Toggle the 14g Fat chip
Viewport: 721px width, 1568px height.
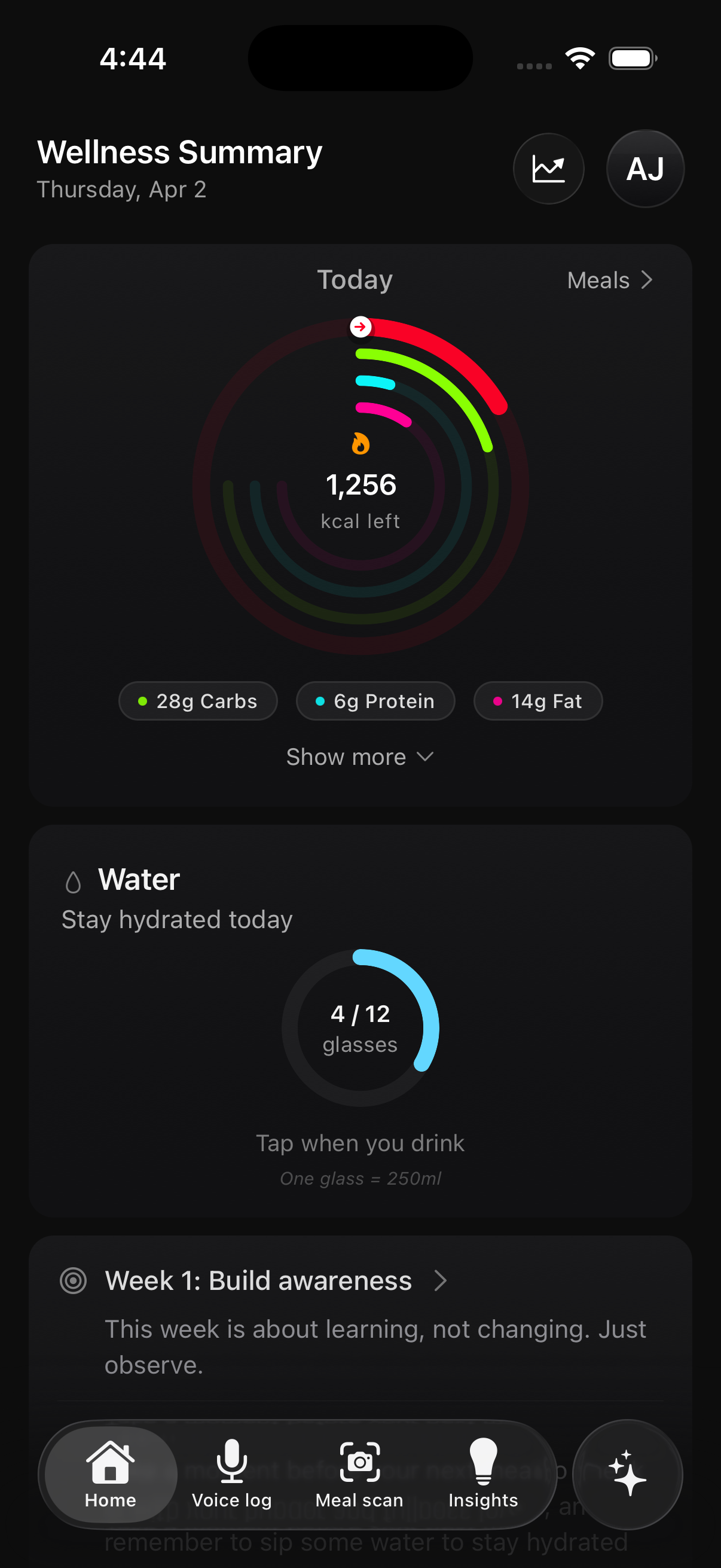(537, 701)
